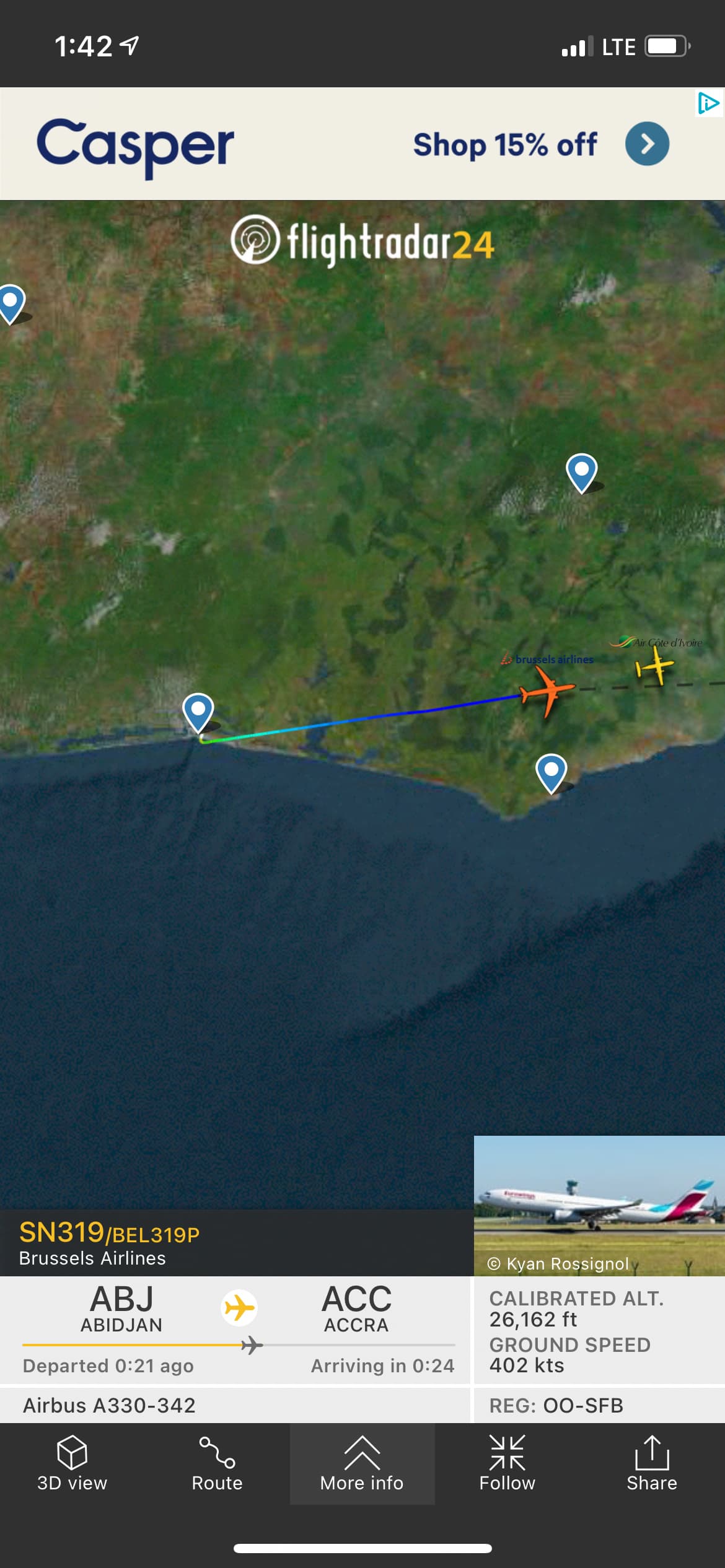
Task: Follow this flight
Action: click(x=507, y=1464)
